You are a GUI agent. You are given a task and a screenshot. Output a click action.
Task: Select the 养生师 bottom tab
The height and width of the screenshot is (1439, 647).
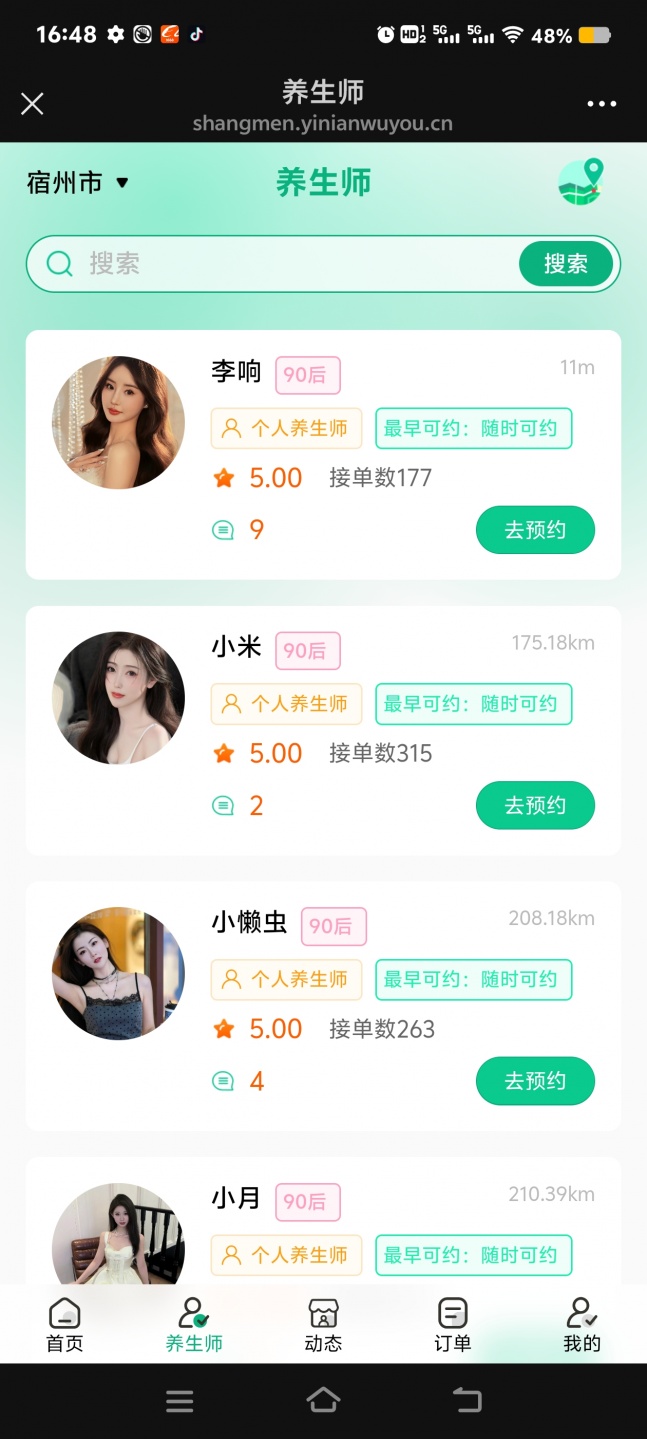(x=193, y=1325)
